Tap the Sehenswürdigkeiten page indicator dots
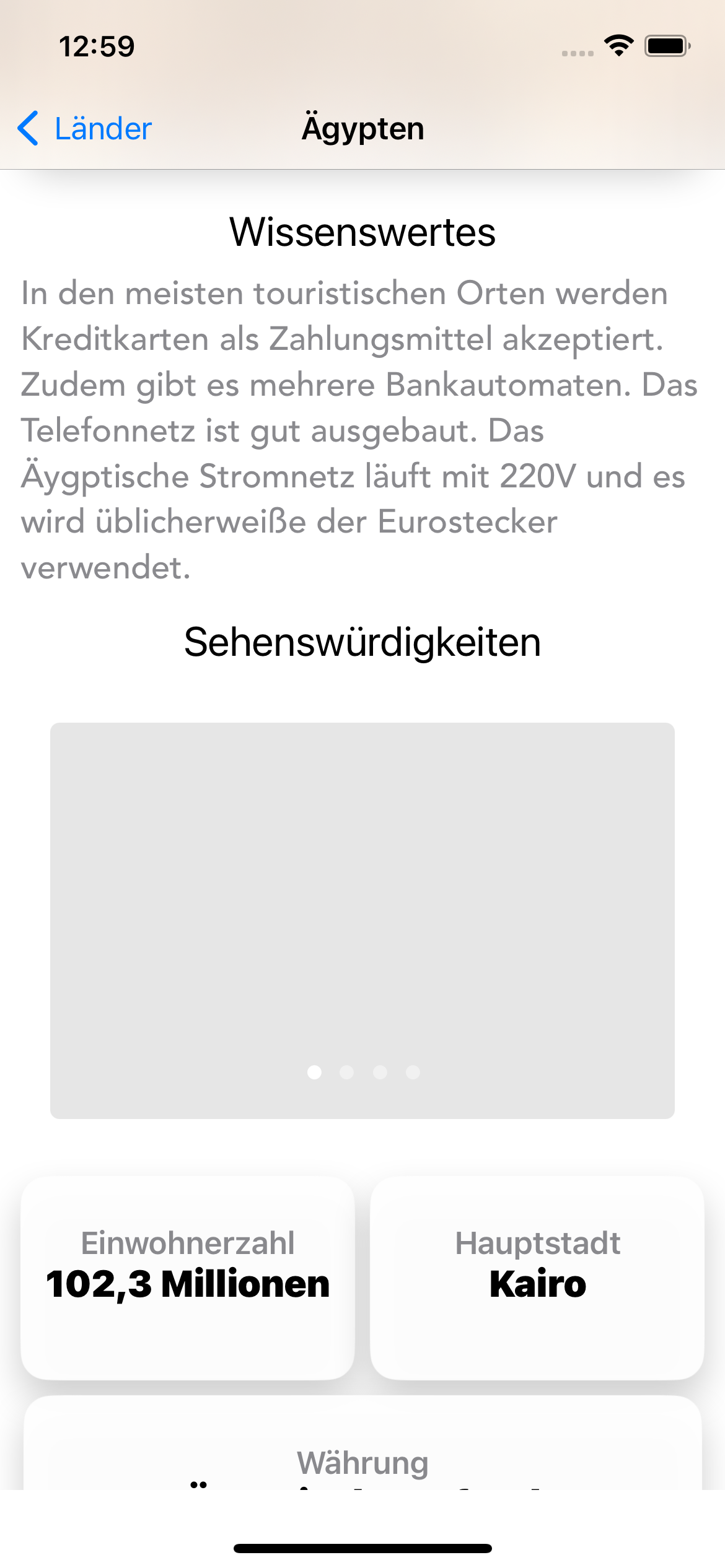The width and height of the screenshot is (725, 1568). pyautogui.click(x=363, y=1072)
